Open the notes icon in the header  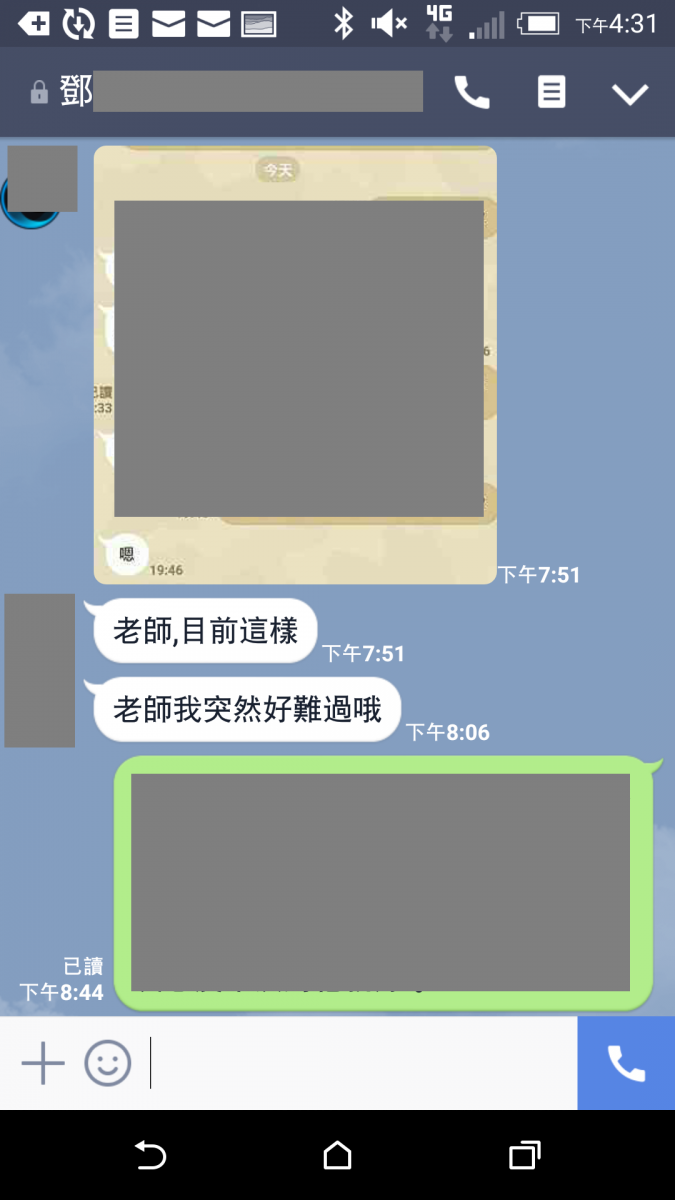tap(551, 93)
